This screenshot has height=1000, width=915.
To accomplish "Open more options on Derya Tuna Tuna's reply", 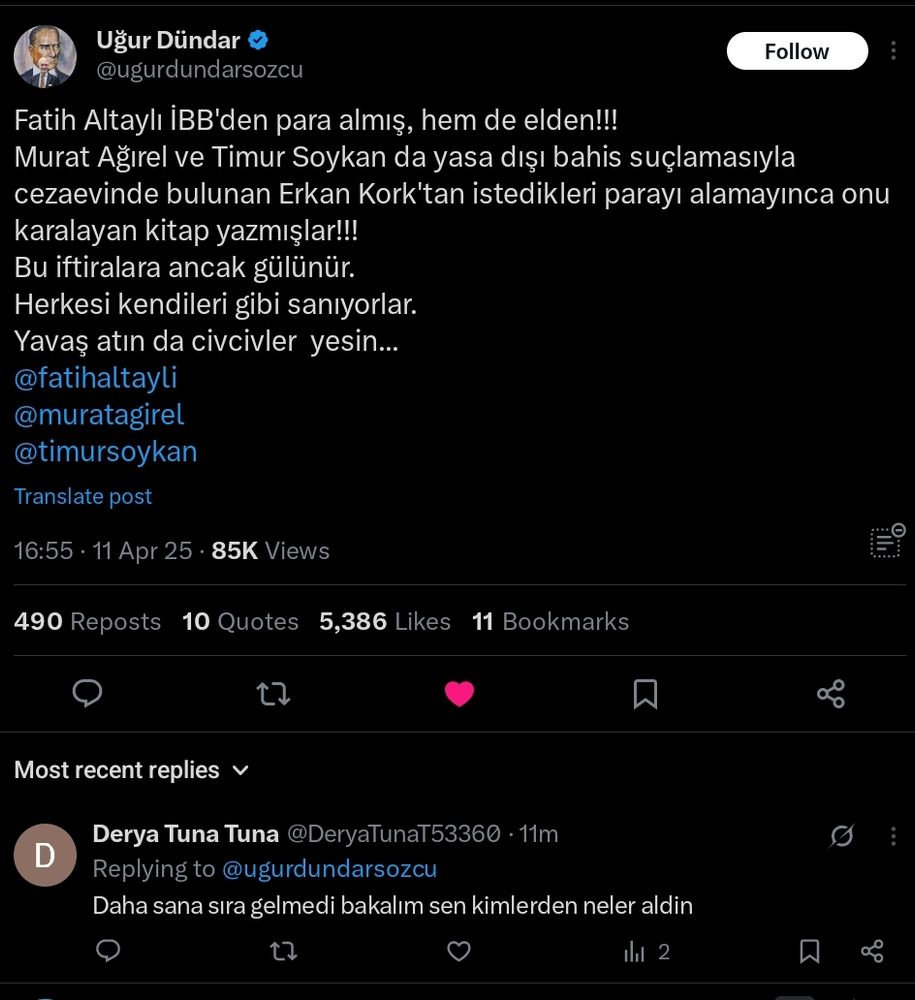I will pyautogui.click(x=893, y=835).
